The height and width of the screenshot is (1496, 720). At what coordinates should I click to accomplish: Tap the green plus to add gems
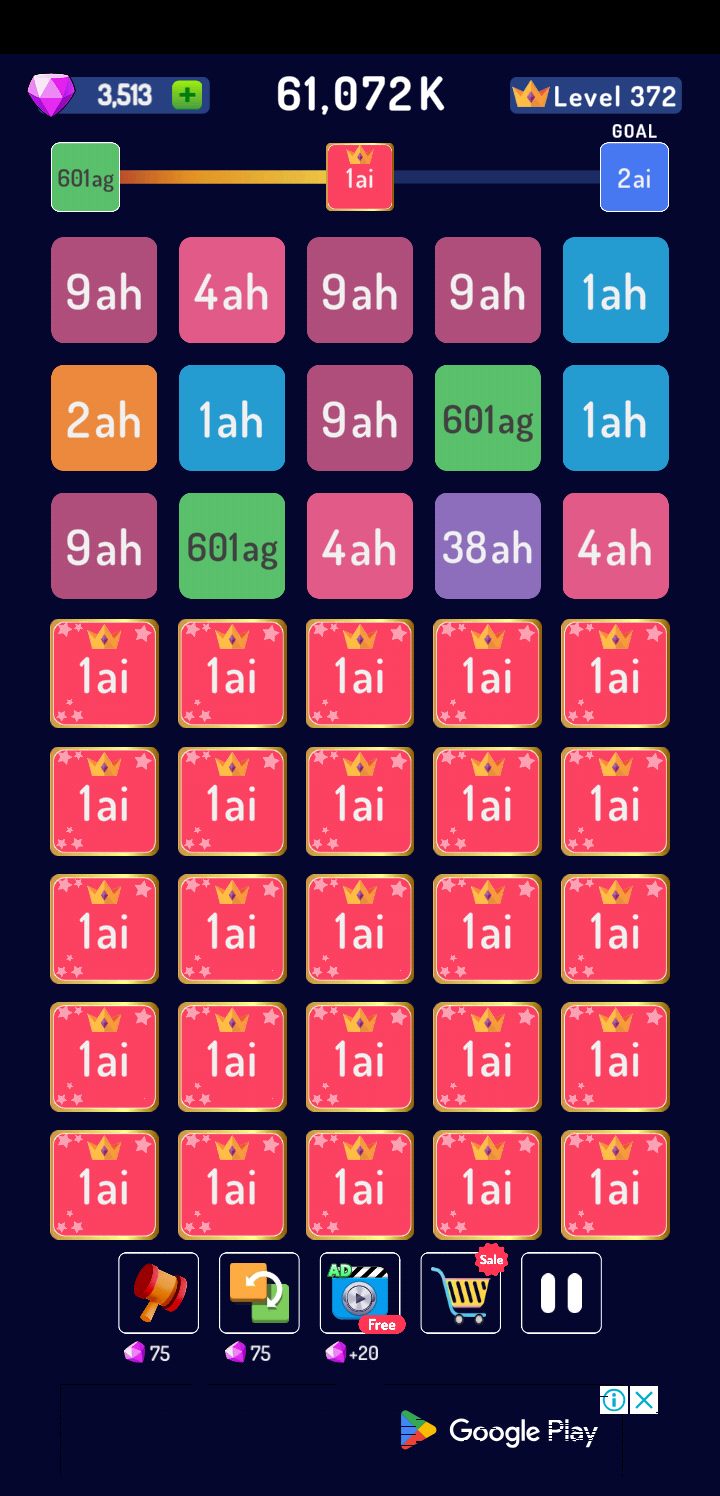coord(187,95)
